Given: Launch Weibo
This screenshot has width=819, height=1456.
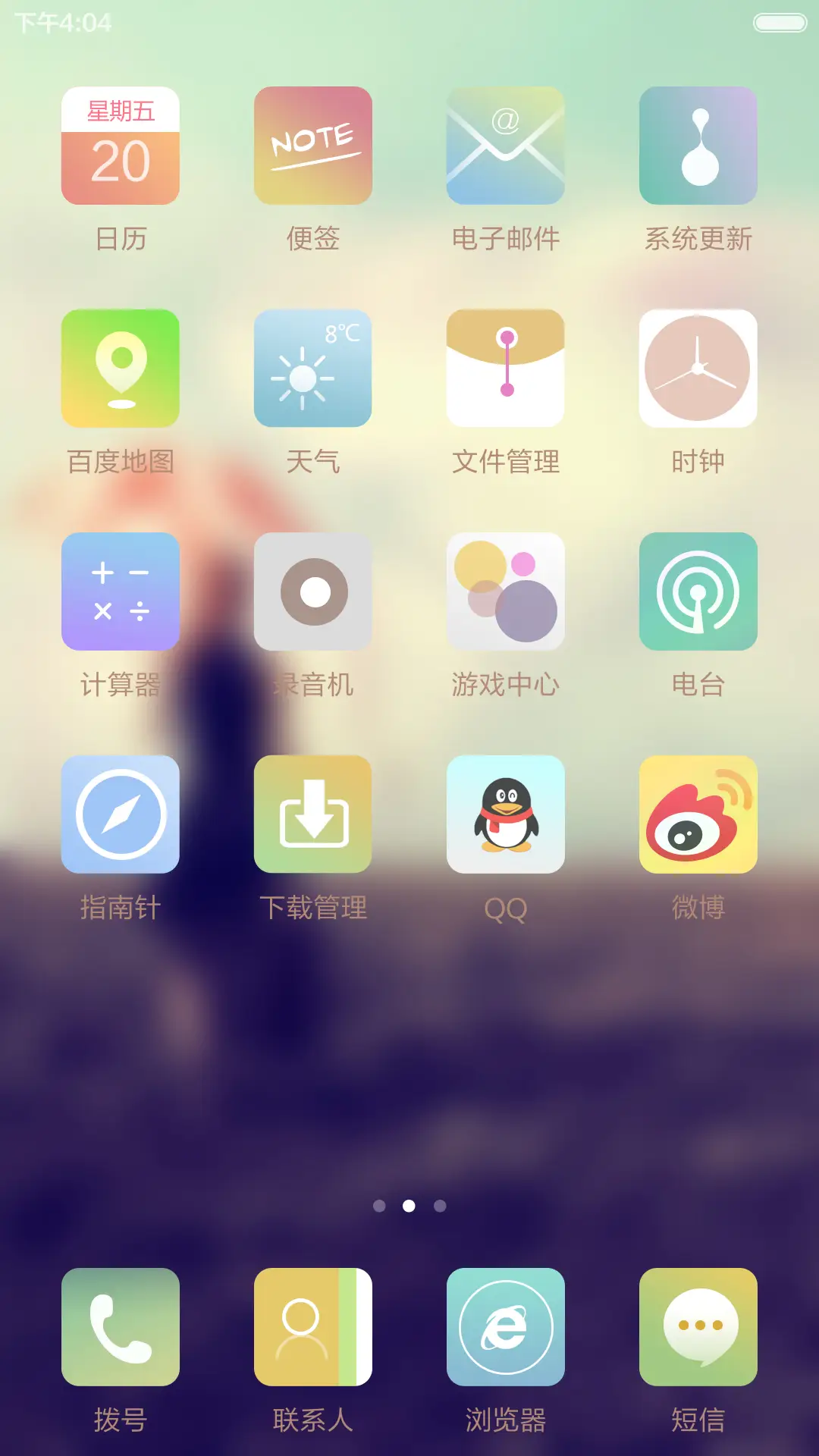Looking at the screenshot, I should pos(698,814).
